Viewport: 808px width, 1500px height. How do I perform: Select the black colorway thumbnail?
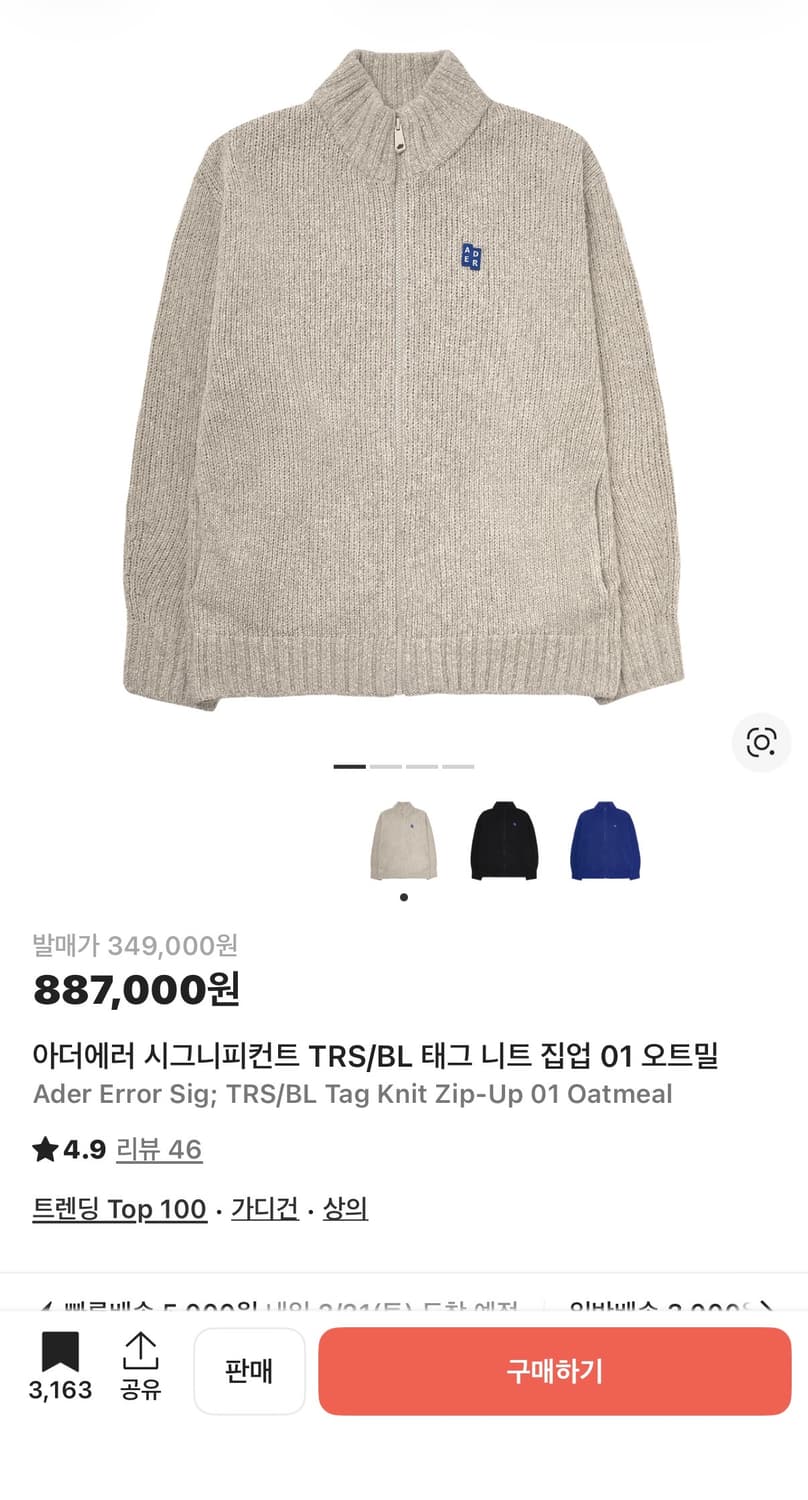(x=503, y=840)
